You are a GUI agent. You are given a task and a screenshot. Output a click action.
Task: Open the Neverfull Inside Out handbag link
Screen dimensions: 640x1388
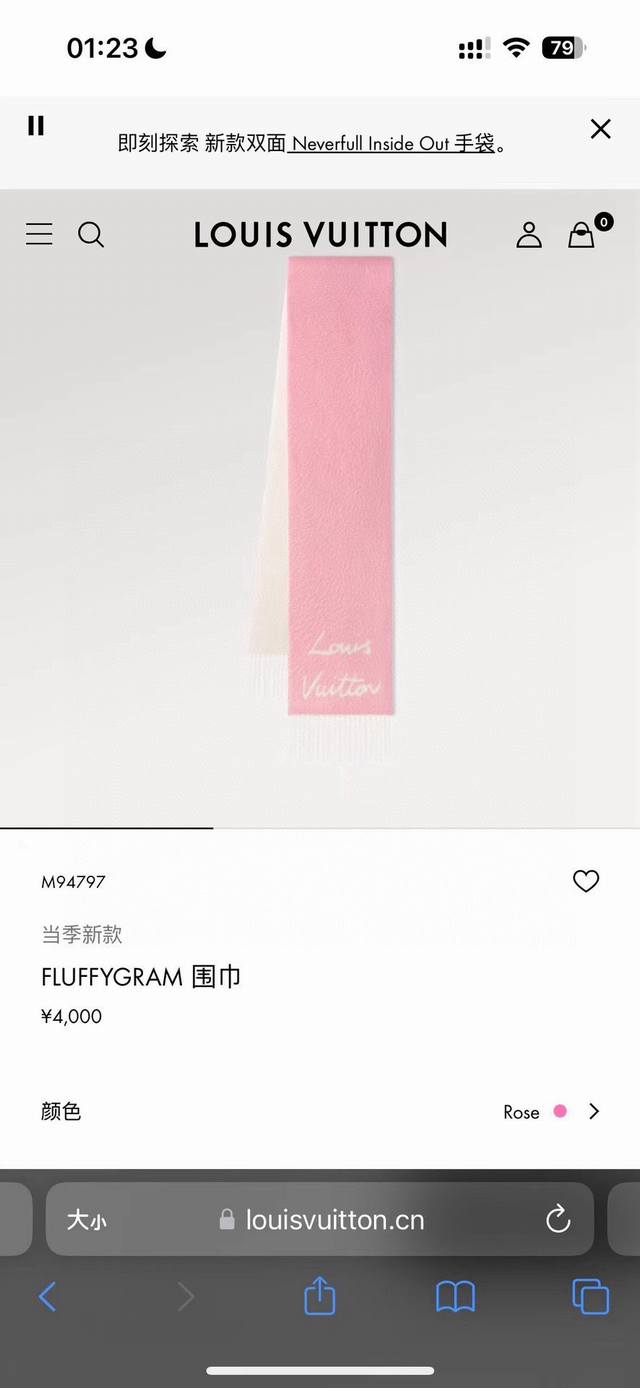tap(392, 144)
